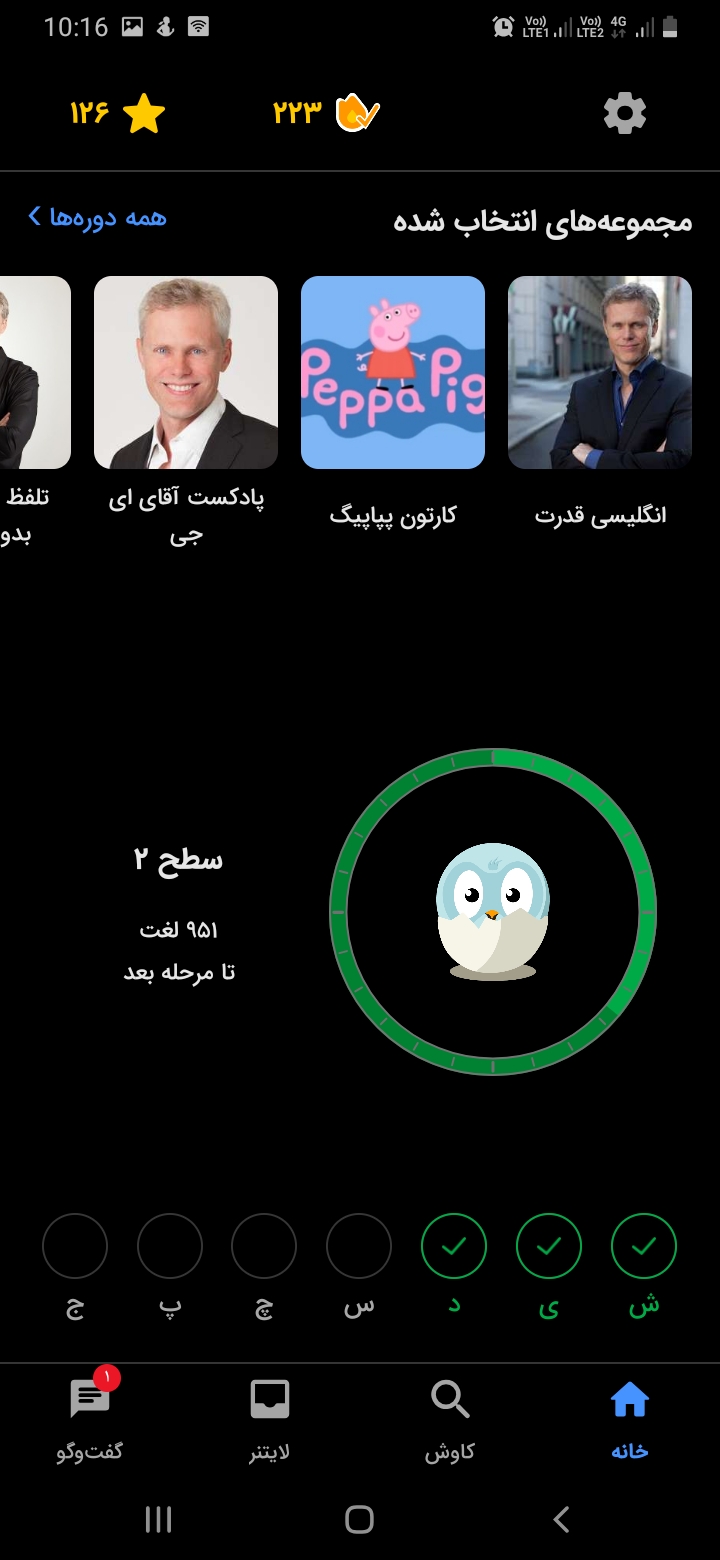The height and width of the screenshot is (1560, 720).
Task: Open the همه دوره‌ها link
Action: pos(97,217)
